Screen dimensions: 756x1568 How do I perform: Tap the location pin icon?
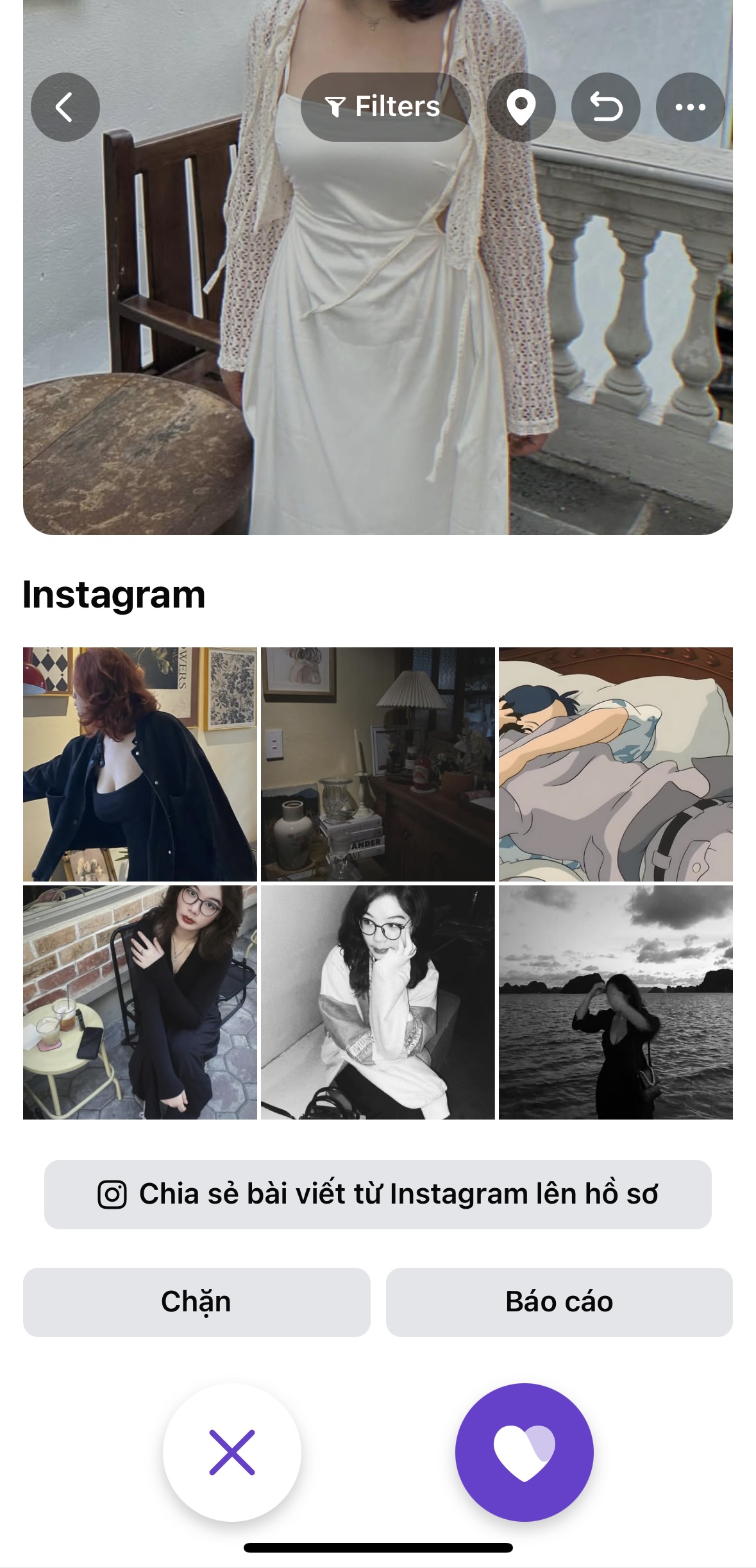pyautogui.click(x=521, y=107)
